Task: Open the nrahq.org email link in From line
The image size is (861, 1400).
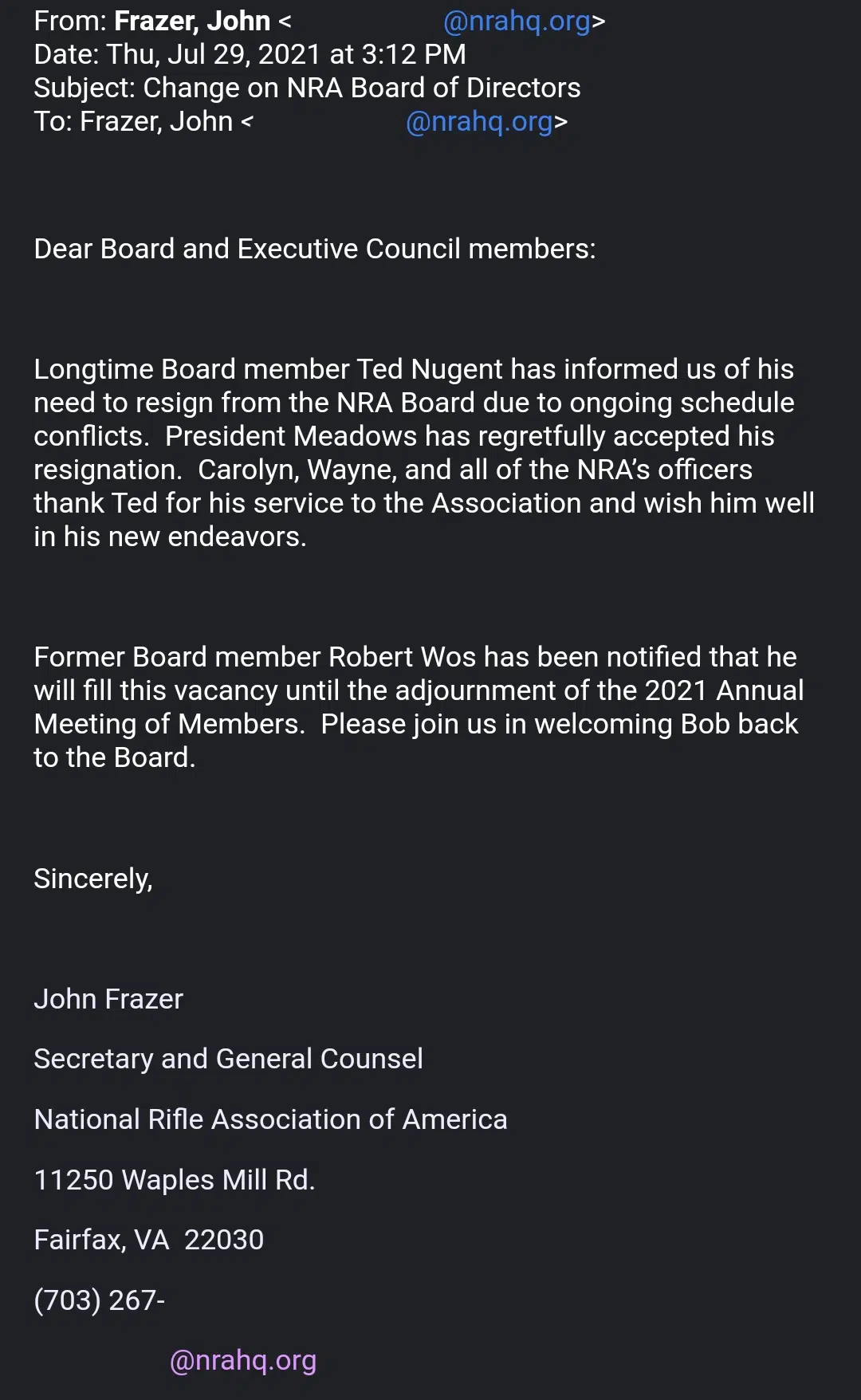Action: 517,22
